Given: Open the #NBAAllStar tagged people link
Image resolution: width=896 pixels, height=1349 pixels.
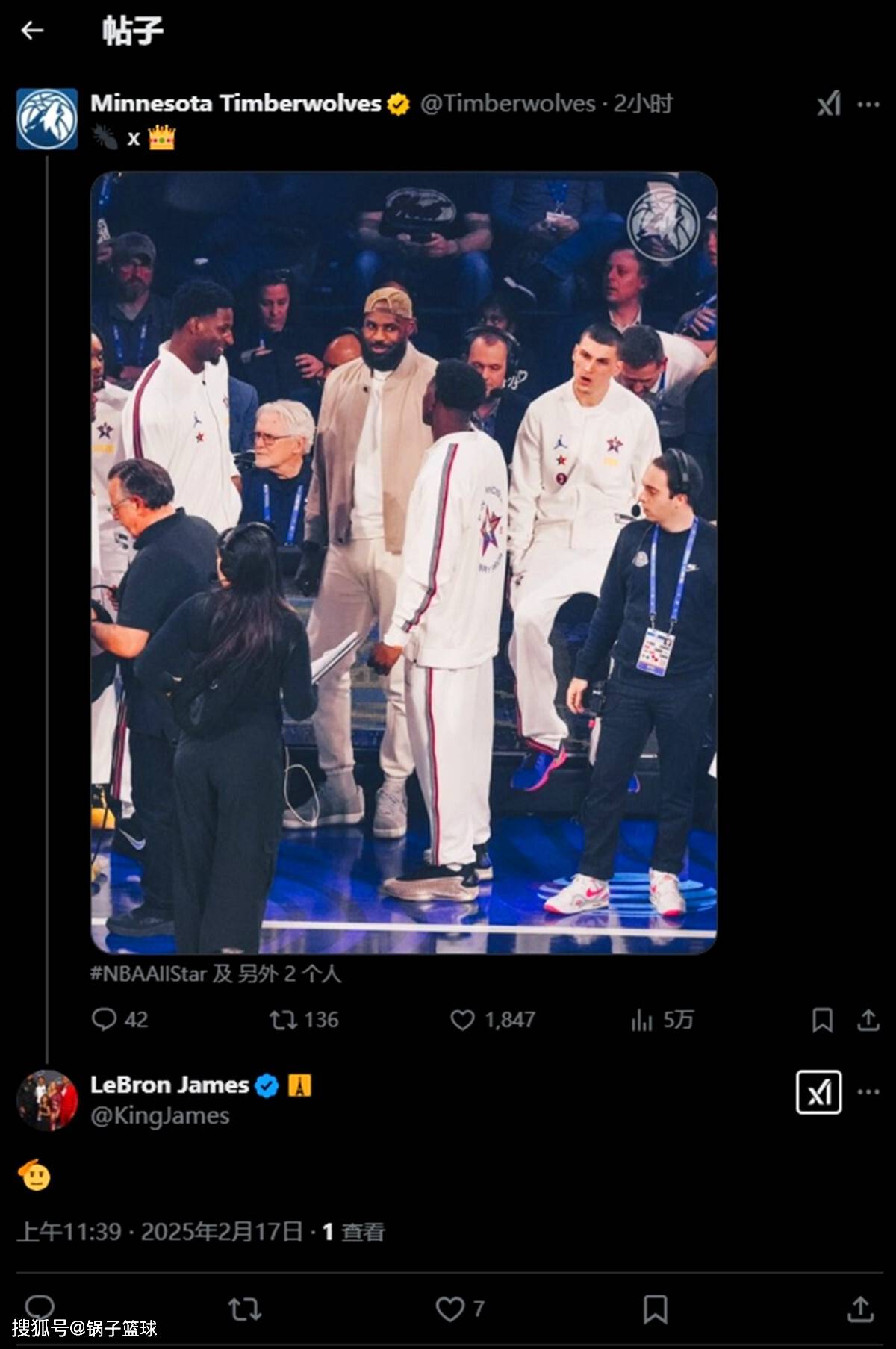Looking at the screenshot, I should tap(215, 973).
